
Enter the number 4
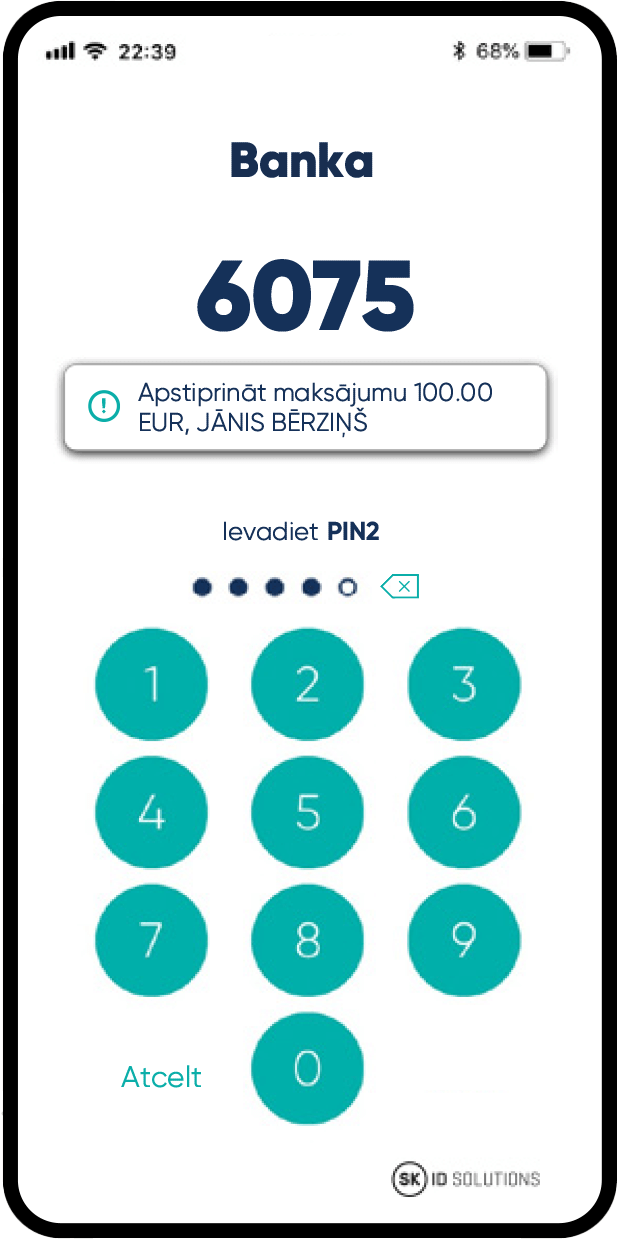coord(151,812)
